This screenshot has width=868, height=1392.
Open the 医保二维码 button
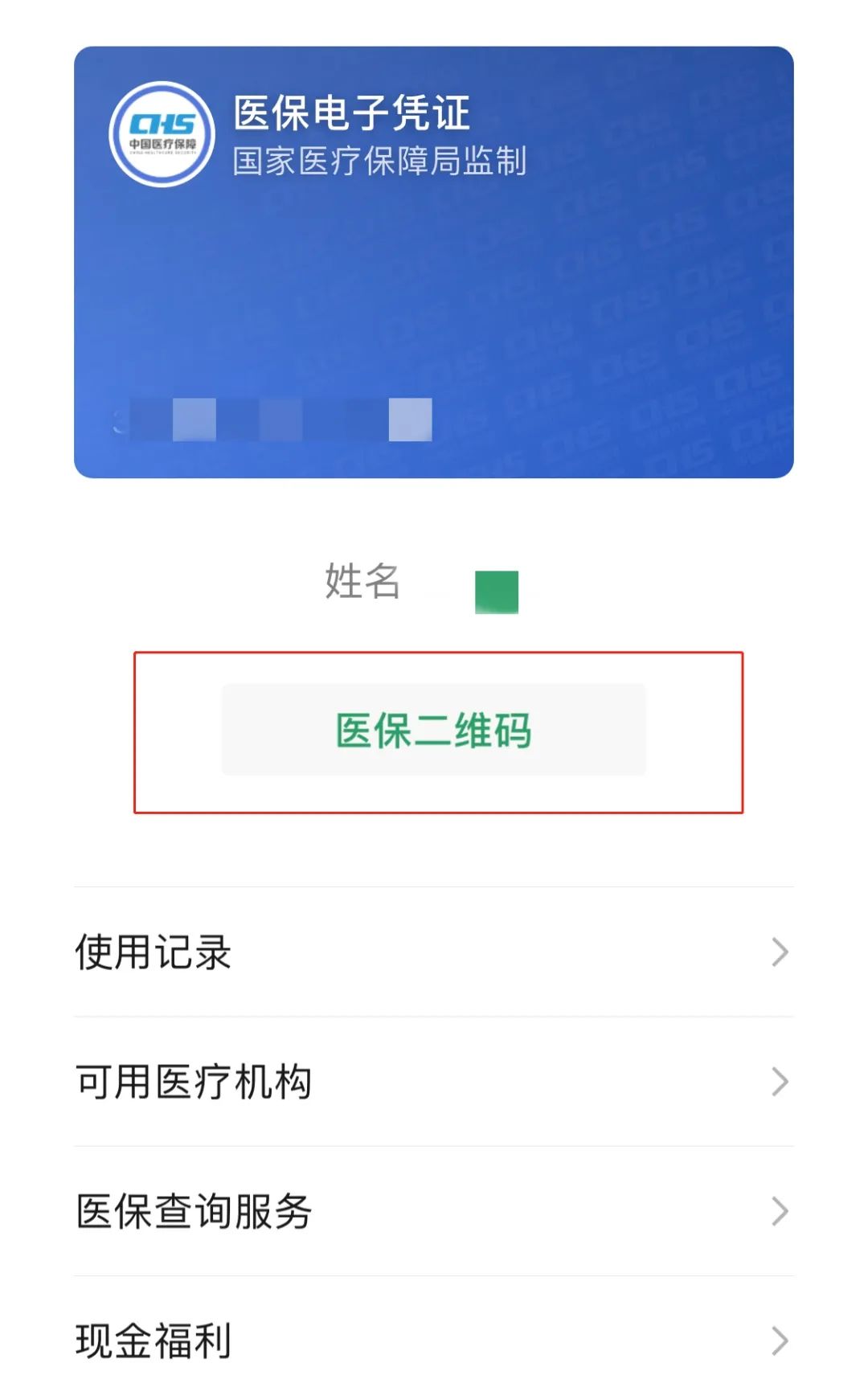433,730
